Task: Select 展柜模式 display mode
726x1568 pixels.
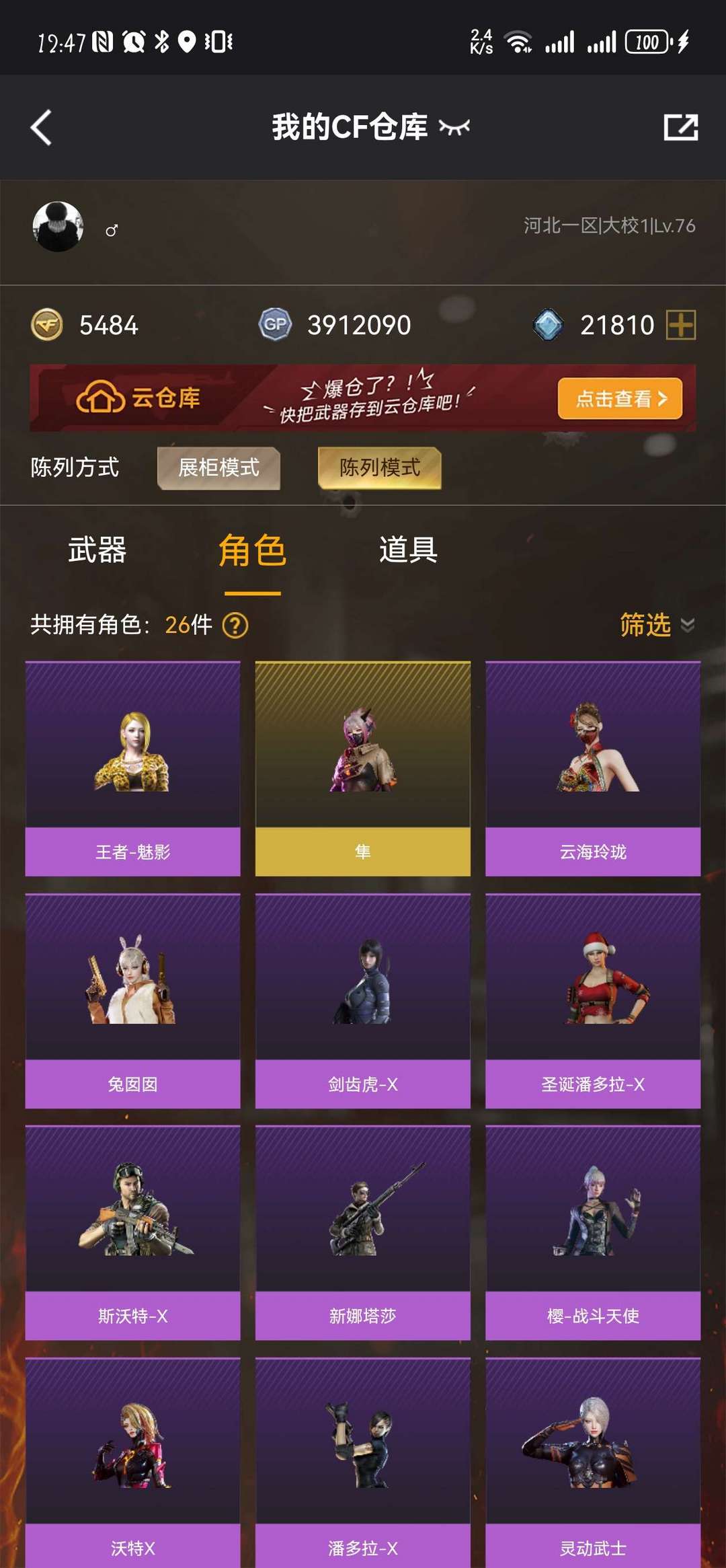Action: pos(218,468)
